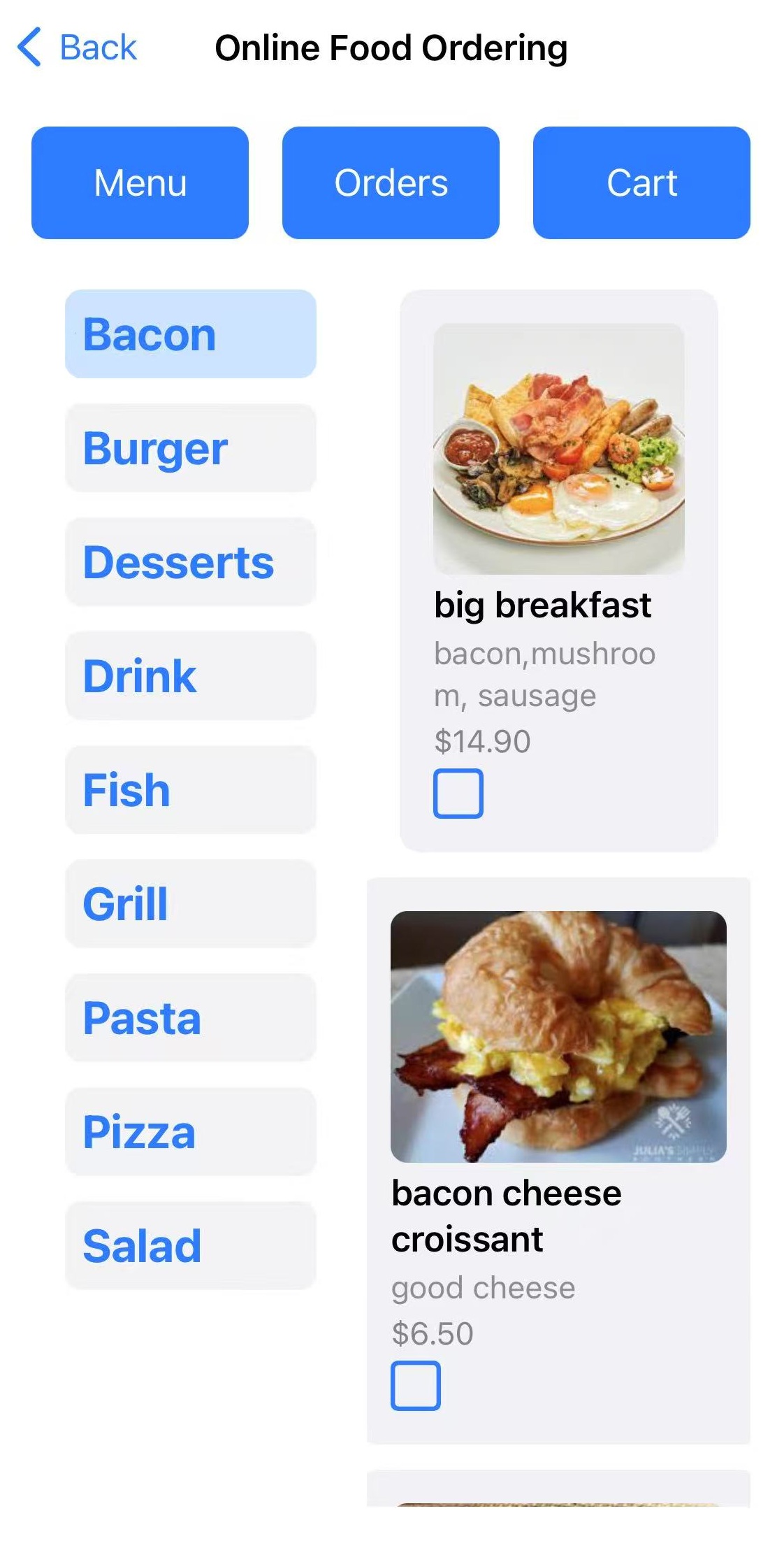Check the big breakfast checkbox

(458, 791)
